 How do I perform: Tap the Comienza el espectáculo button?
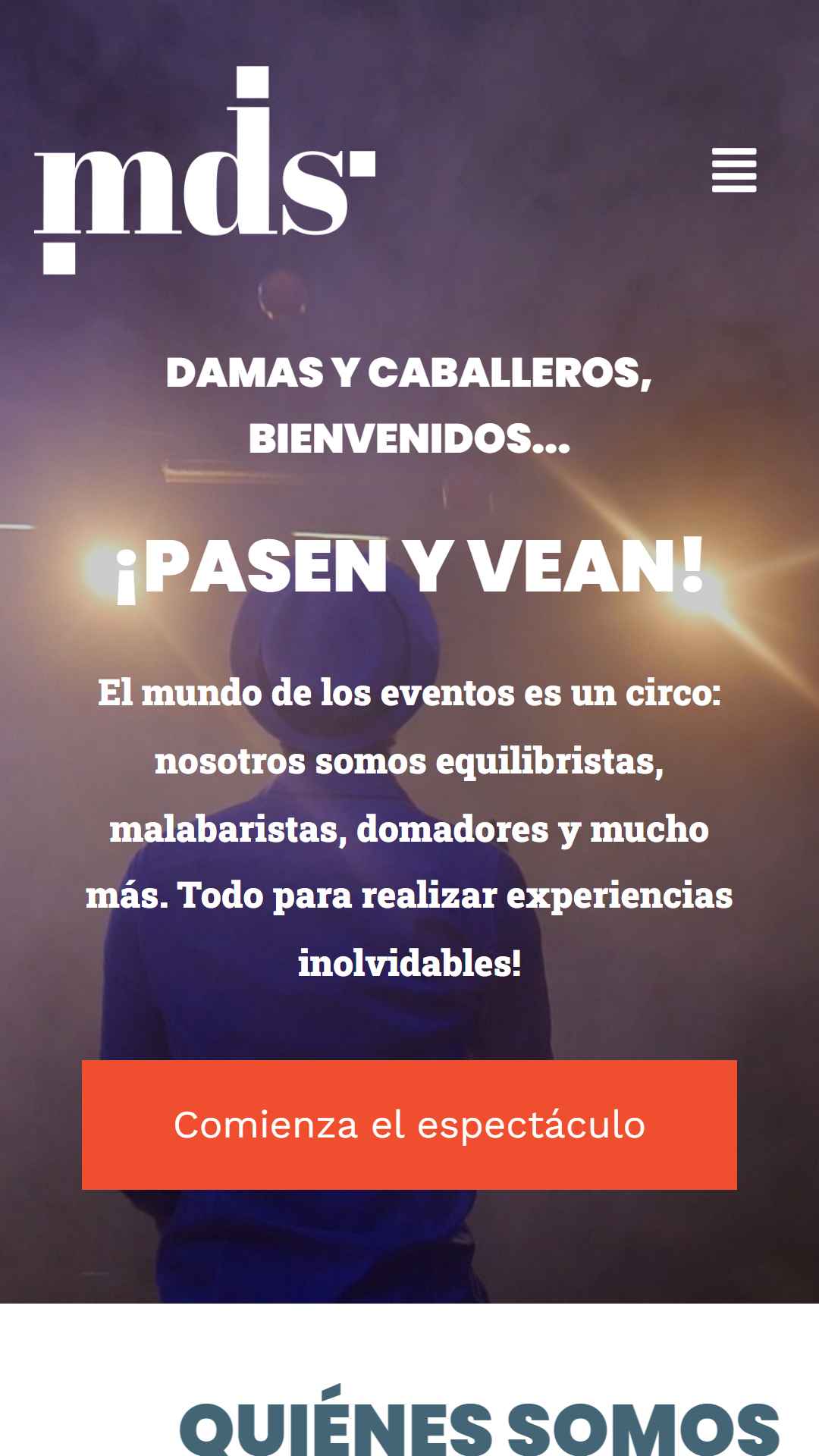409,1125
